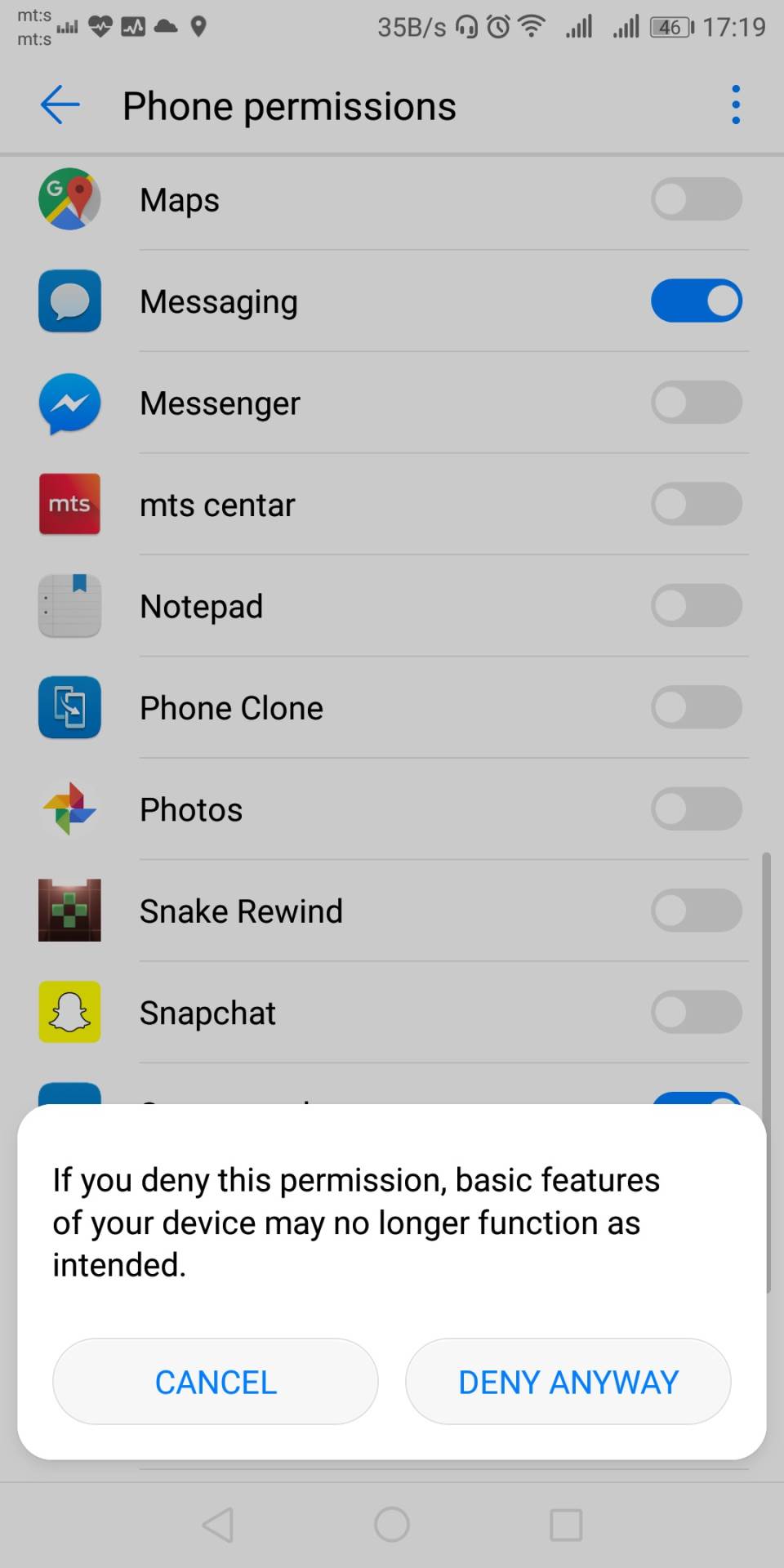This screenshot has width=784, height=1568.
Task: Go back using the top-left arrow
Action: (60, 105)
